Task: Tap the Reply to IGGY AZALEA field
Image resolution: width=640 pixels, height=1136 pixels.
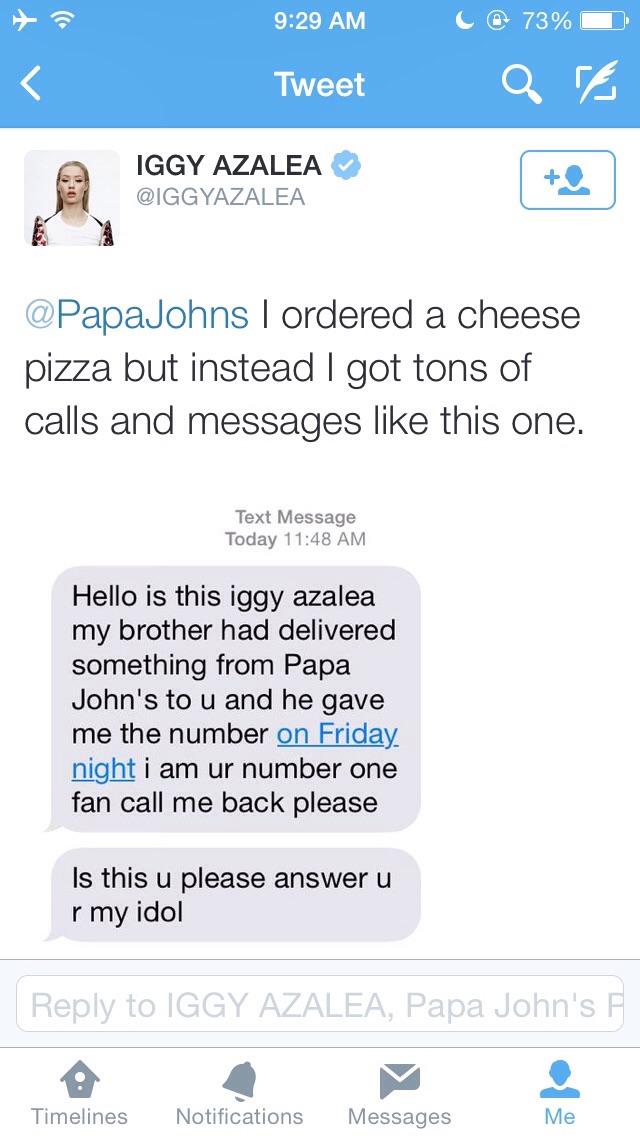Action: [x=320, y=1004]
